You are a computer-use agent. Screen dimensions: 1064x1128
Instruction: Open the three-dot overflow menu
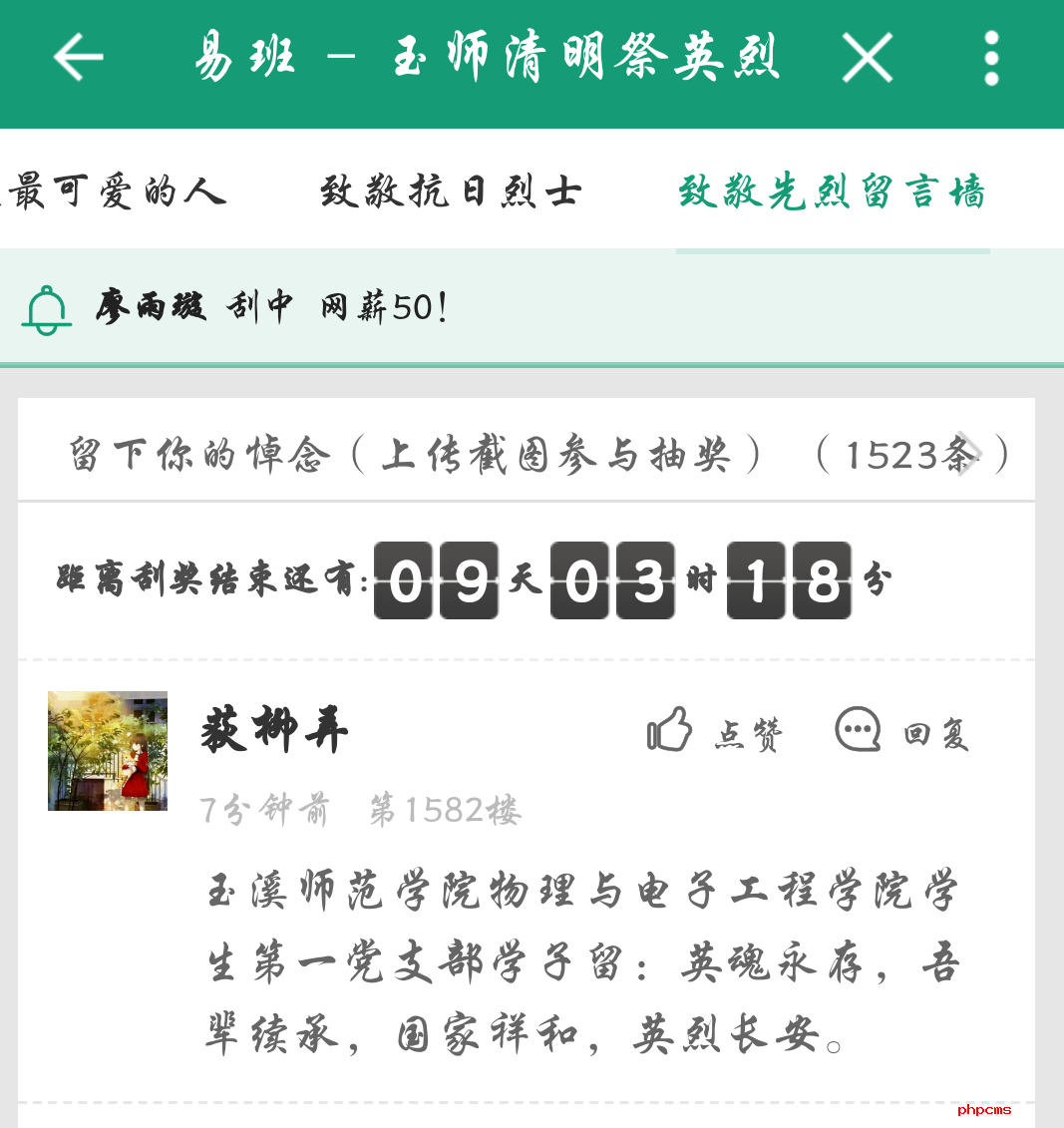click(x=990, y=58)
